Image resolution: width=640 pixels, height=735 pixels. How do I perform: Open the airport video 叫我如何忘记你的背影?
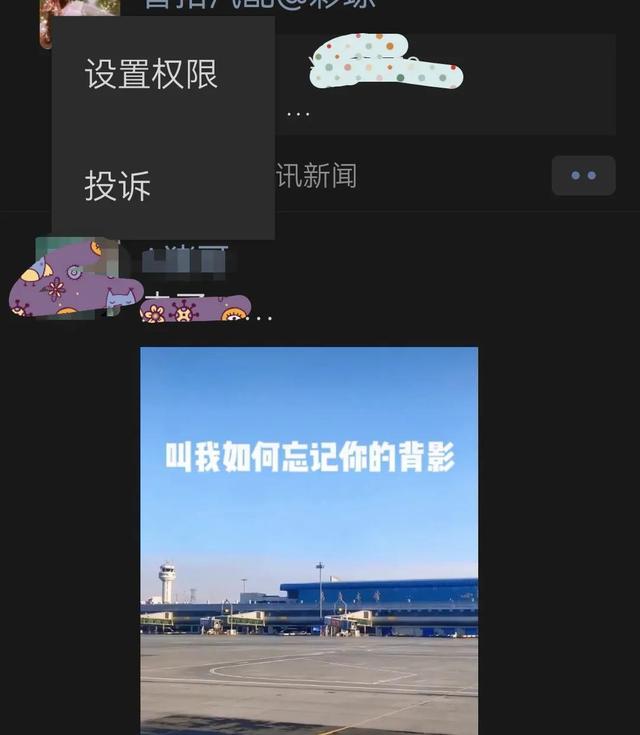tap(309, 540)
